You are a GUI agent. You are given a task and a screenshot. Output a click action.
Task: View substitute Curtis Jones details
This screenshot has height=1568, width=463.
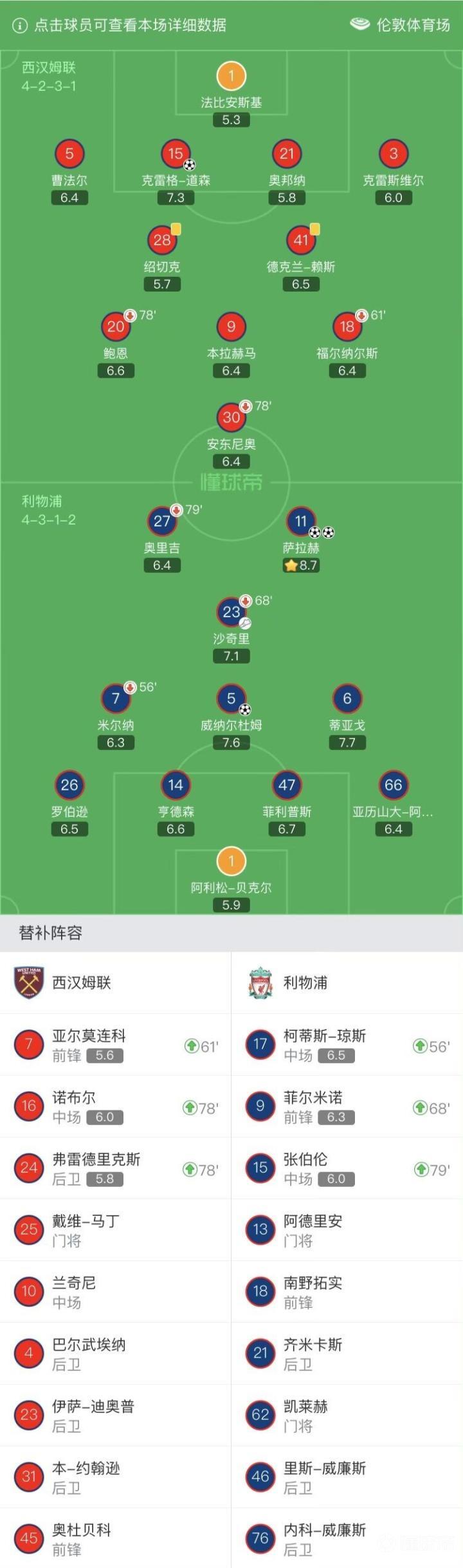tap(347, 1045)
